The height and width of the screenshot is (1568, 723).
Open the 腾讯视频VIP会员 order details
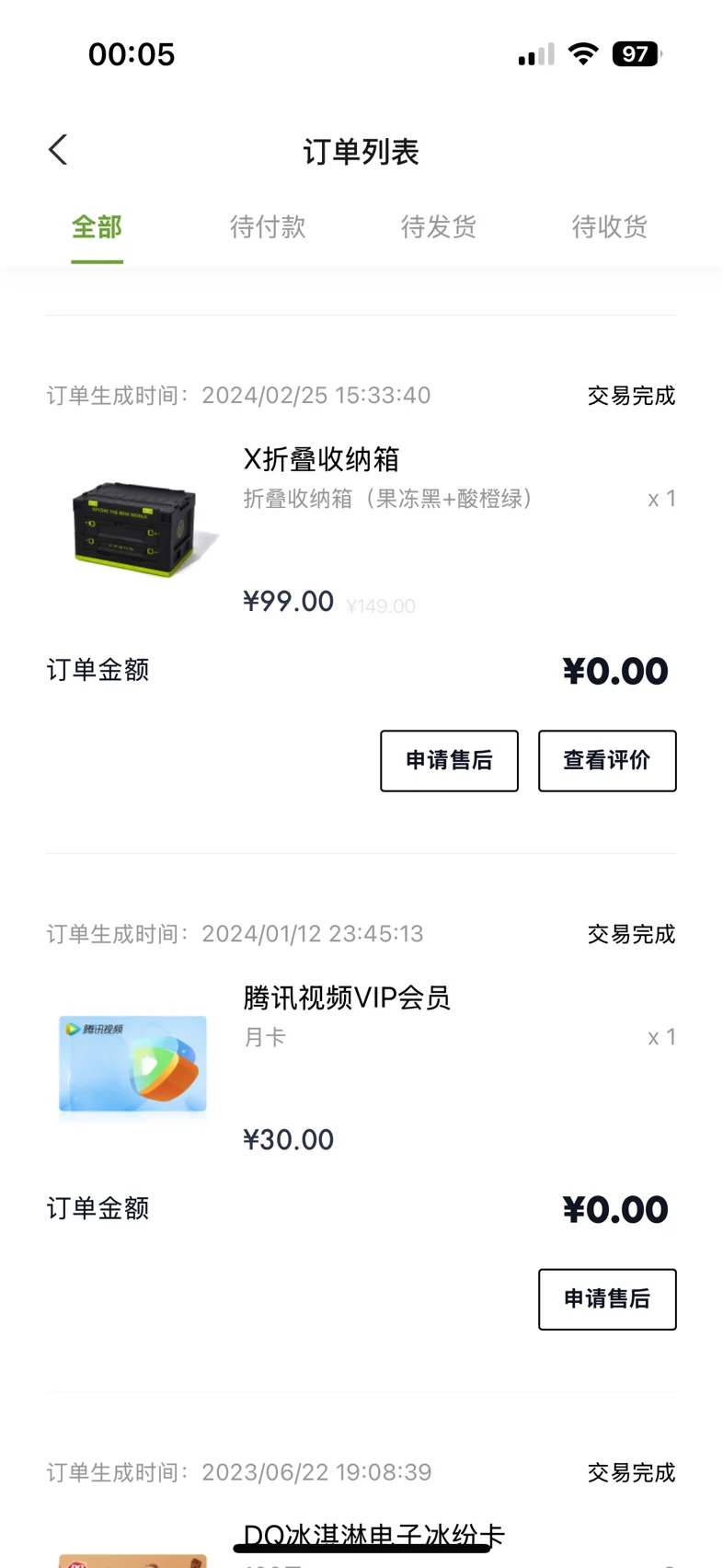347,998
